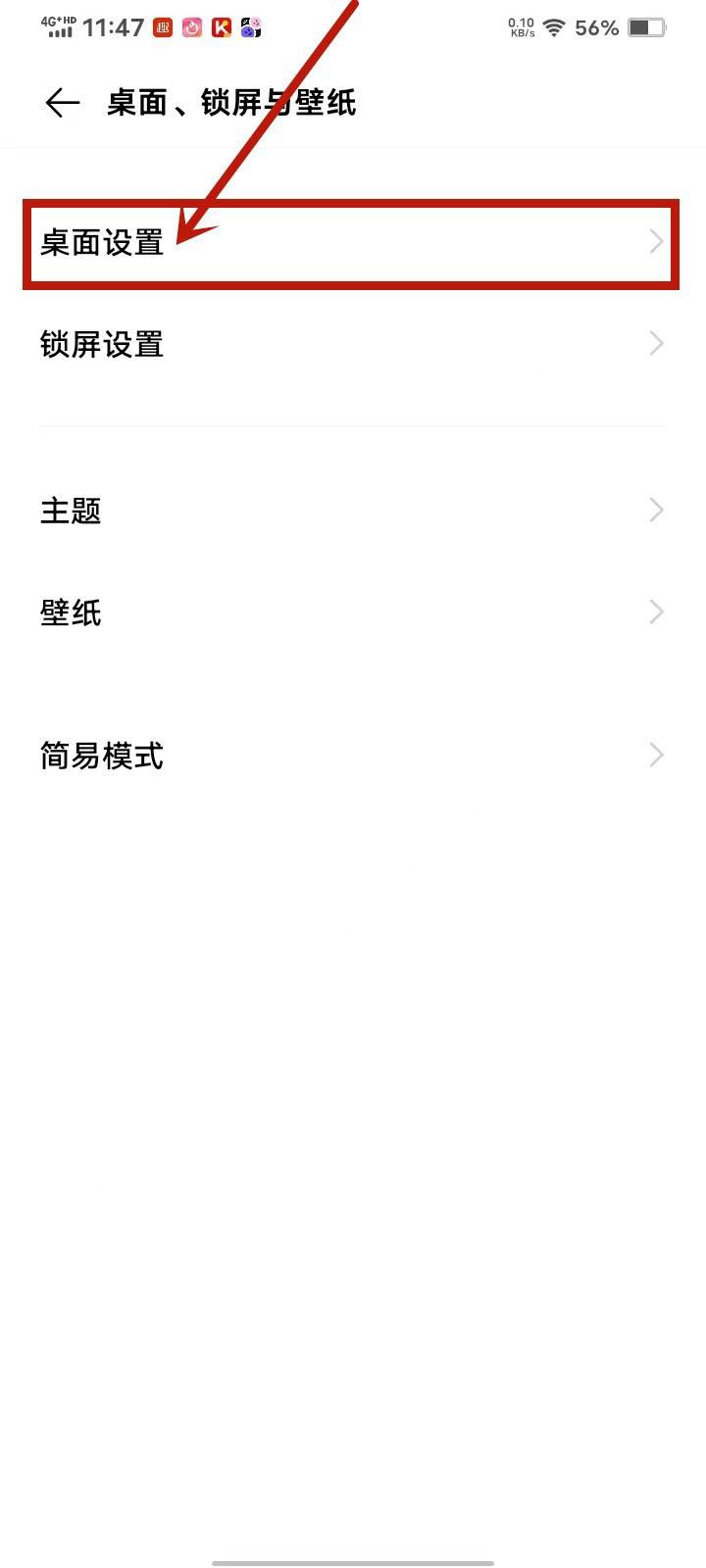
Task: Open 简易模式
Action: coord(353,756)
